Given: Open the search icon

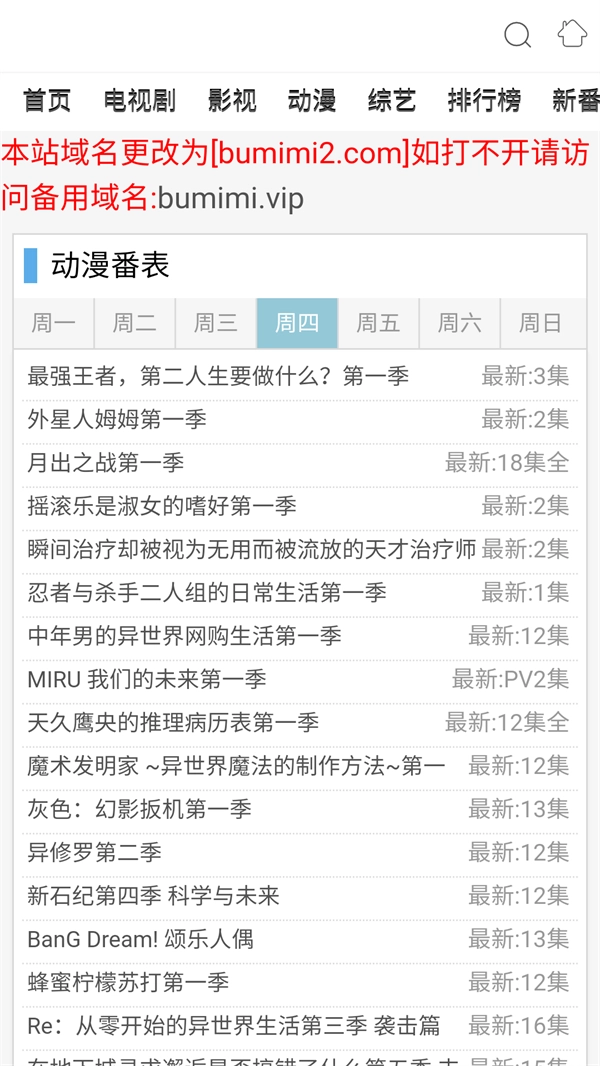Looking at the screenshot, I should (517, 36).
